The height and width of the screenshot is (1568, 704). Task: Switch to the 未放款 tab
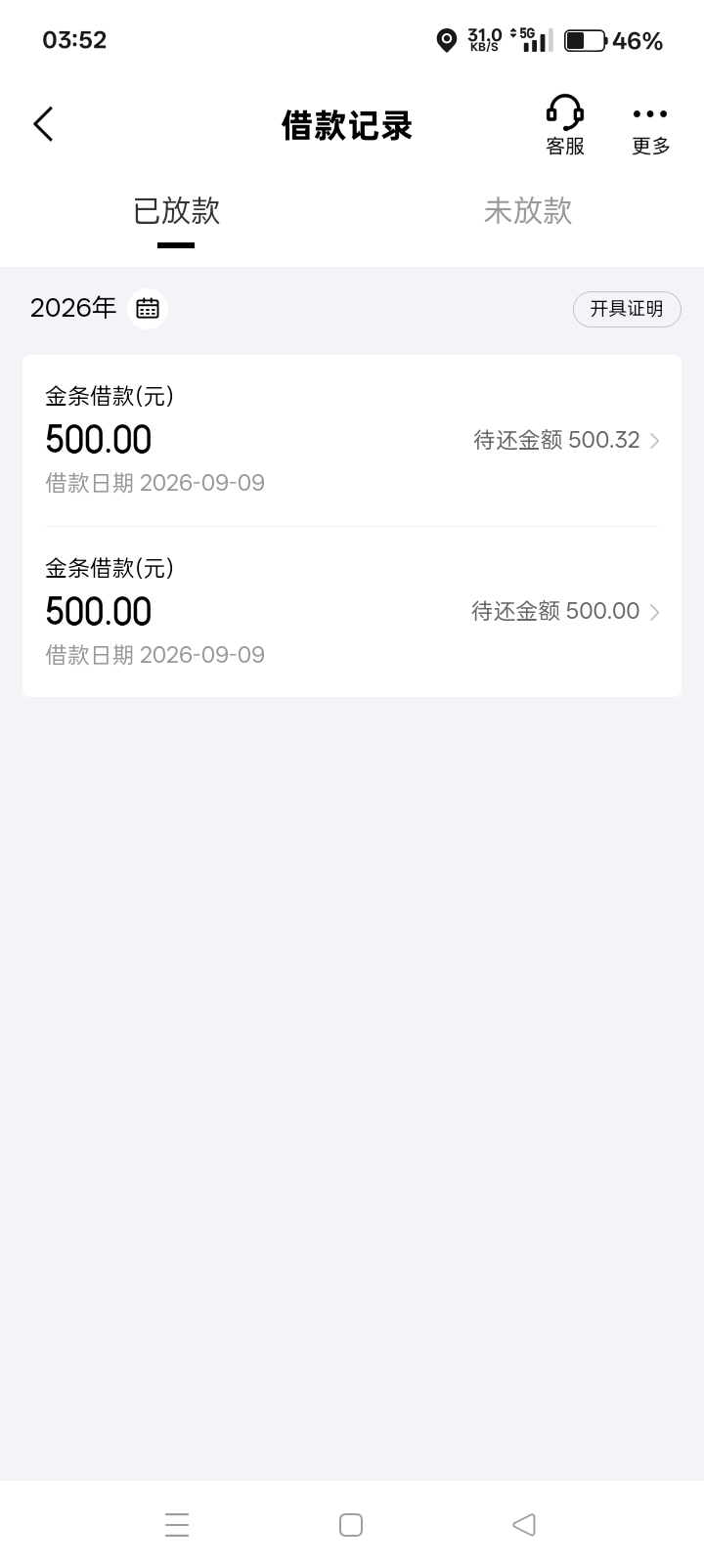click(528, 211)
